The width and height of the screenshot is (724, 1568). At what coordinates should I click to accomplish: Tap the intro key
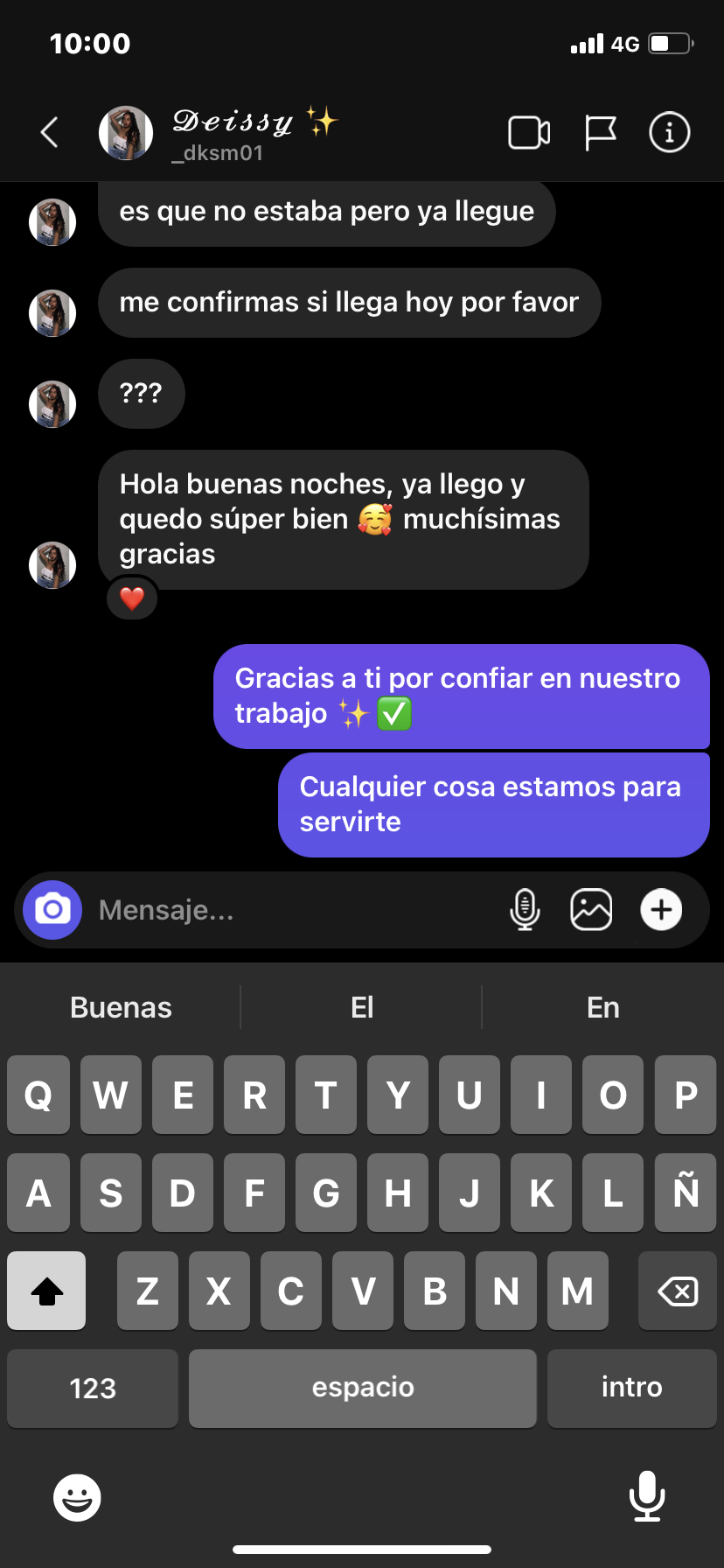coord(631,1389)
